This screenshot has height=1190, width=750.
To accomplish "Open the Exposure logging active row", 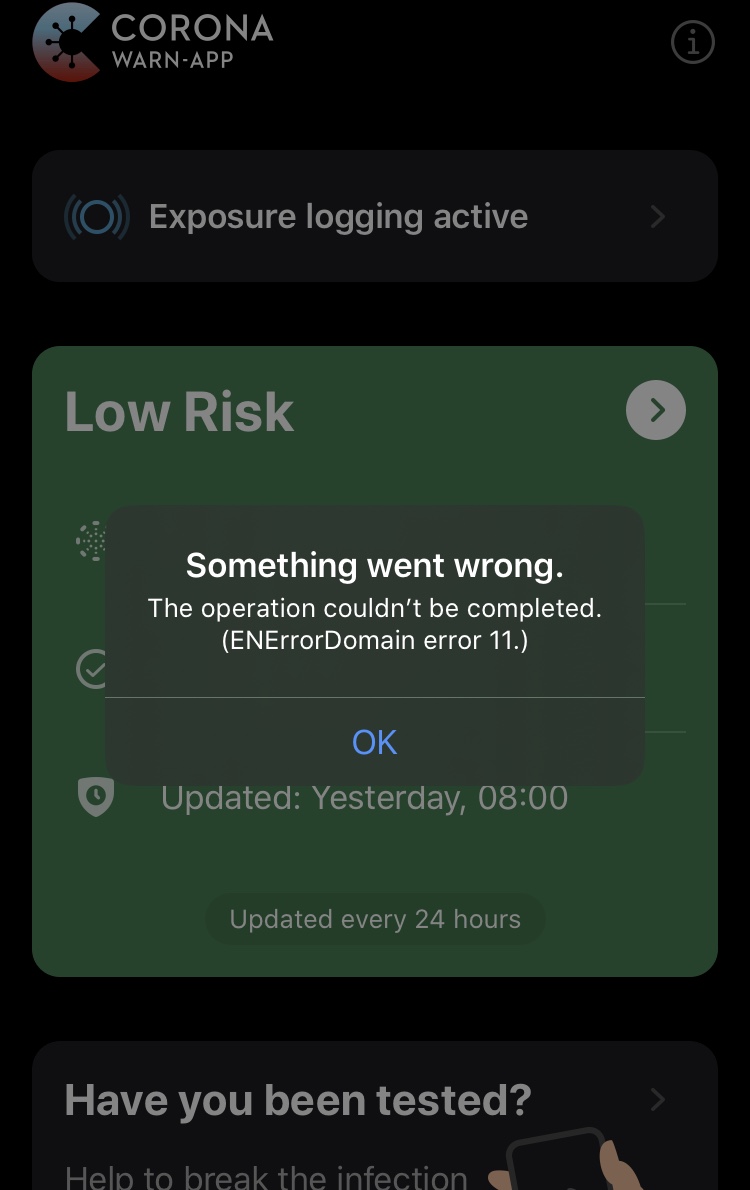I will pyautogui.click(x=374, y=216).
